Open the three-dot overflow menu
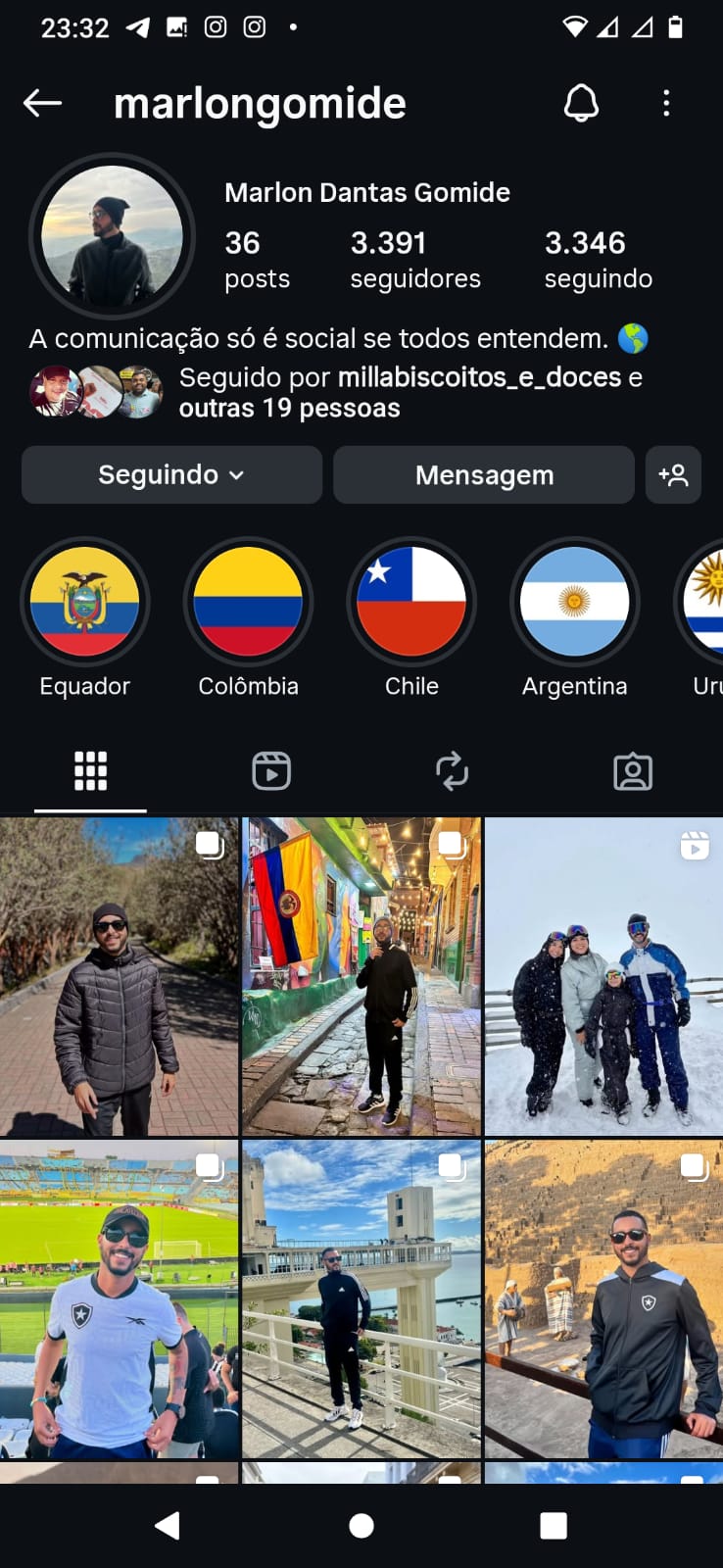This screenshot has width=723, height=1568. [666, 103]
